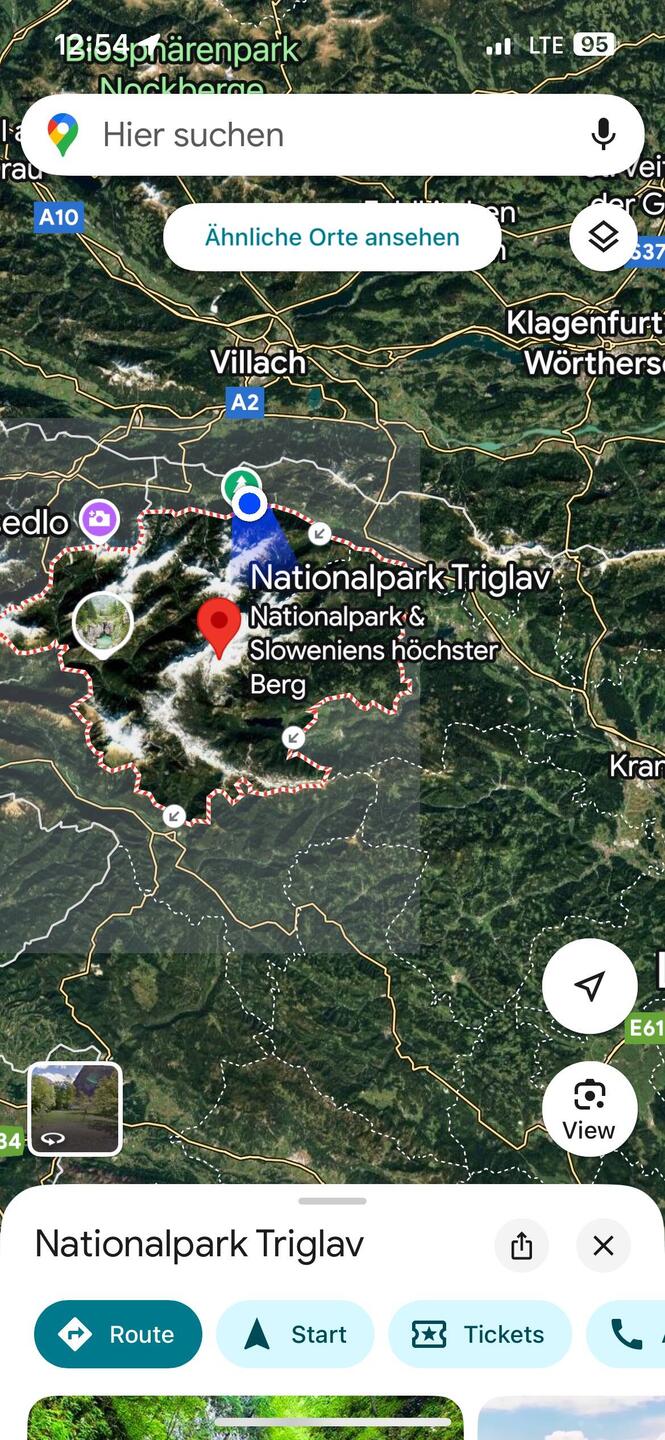The width and height of the screenshot is (665, 1440).
Task: Center map on my location
Action: (x=589, y=986)
